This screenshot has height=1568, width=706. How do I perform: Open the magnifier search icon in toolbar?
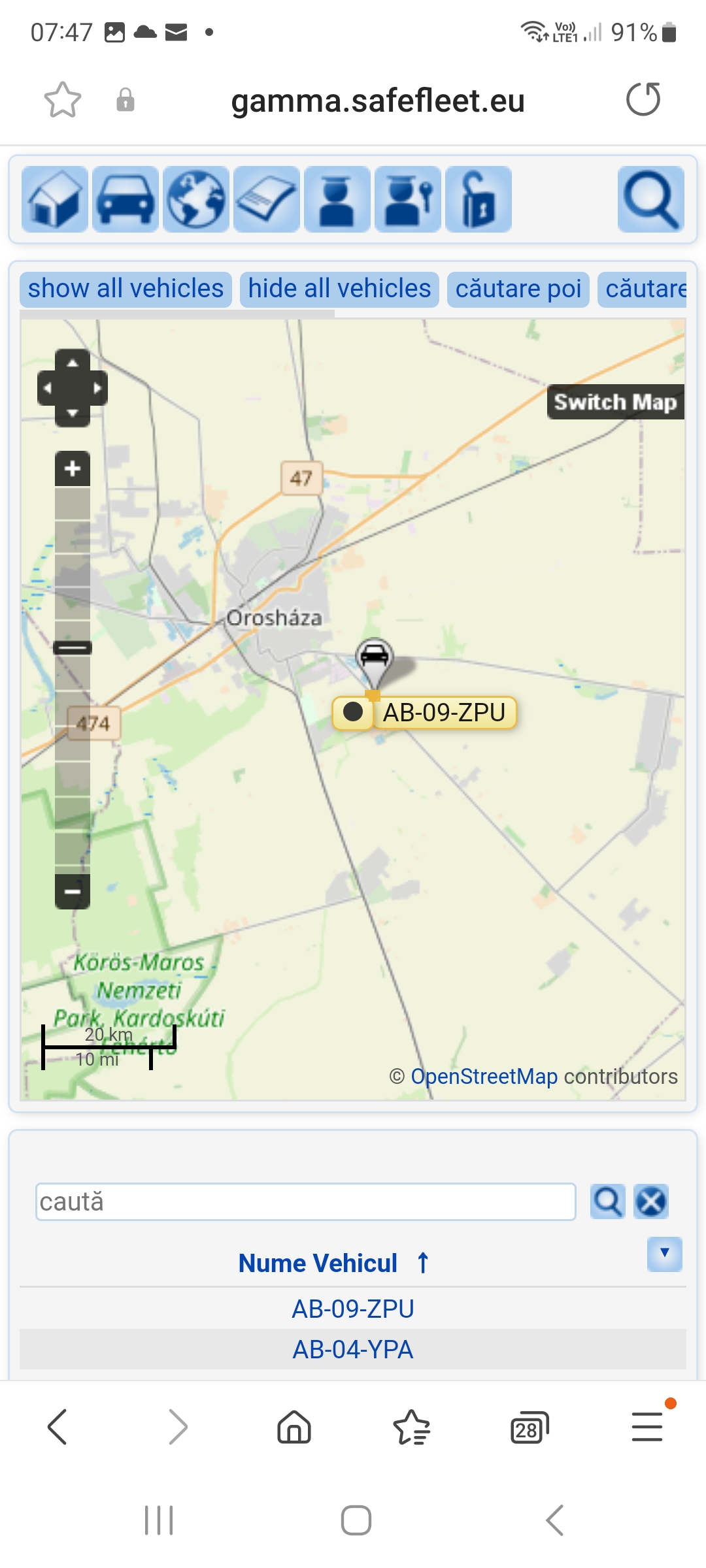coord(650,199)
